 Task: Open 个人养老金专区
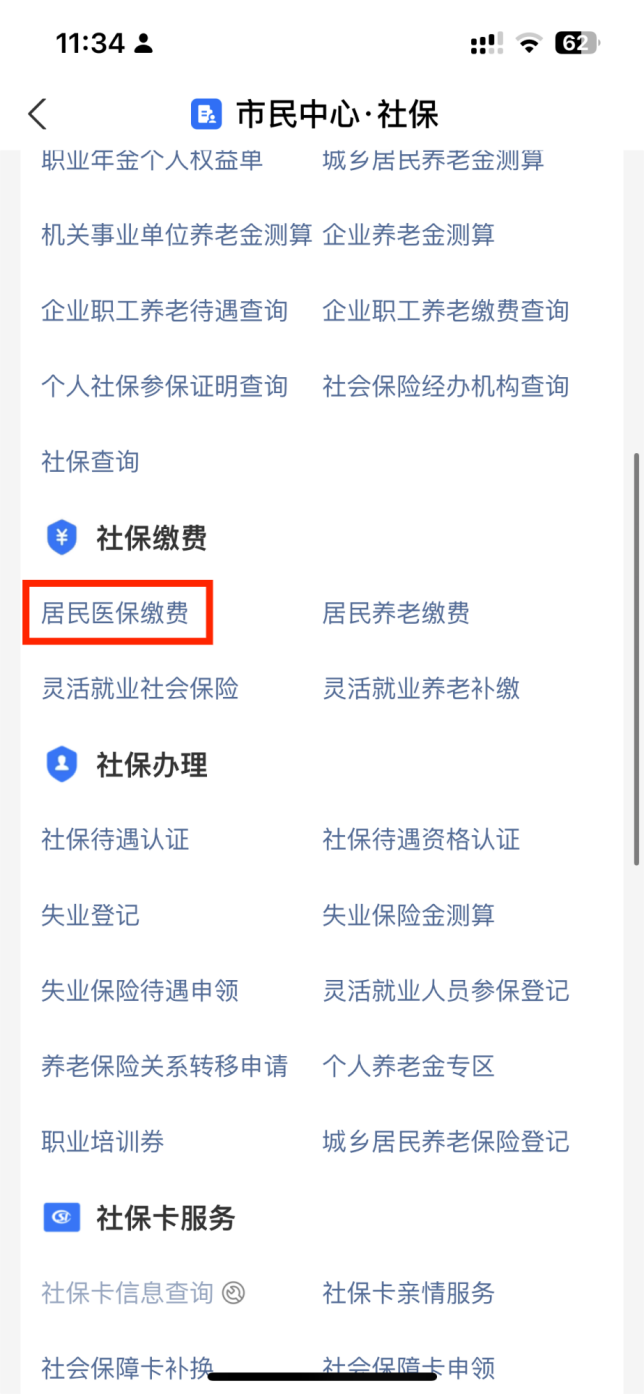point(408,1066)
